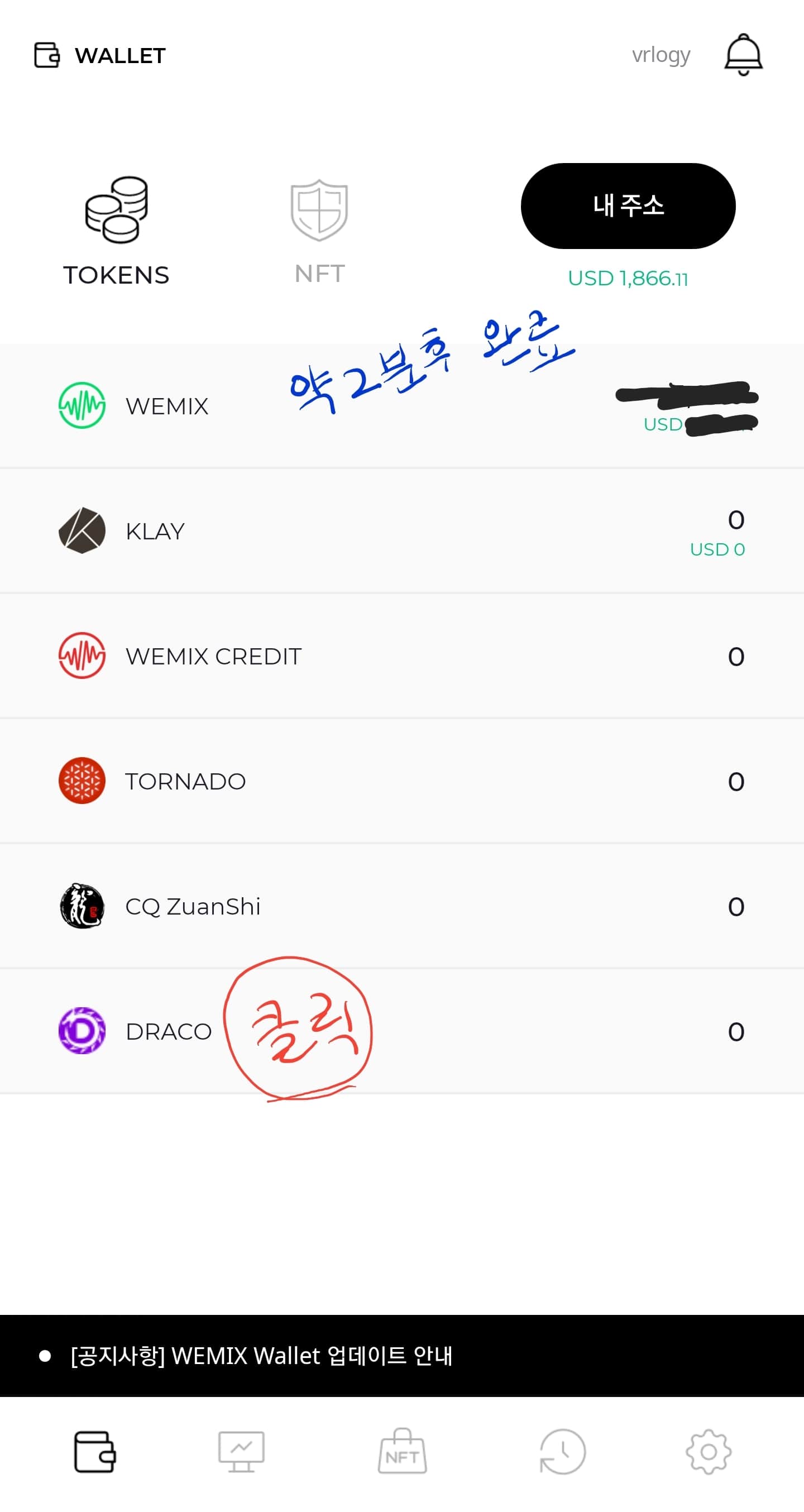Open the WEMIX CREDIT row

(402, 655)
